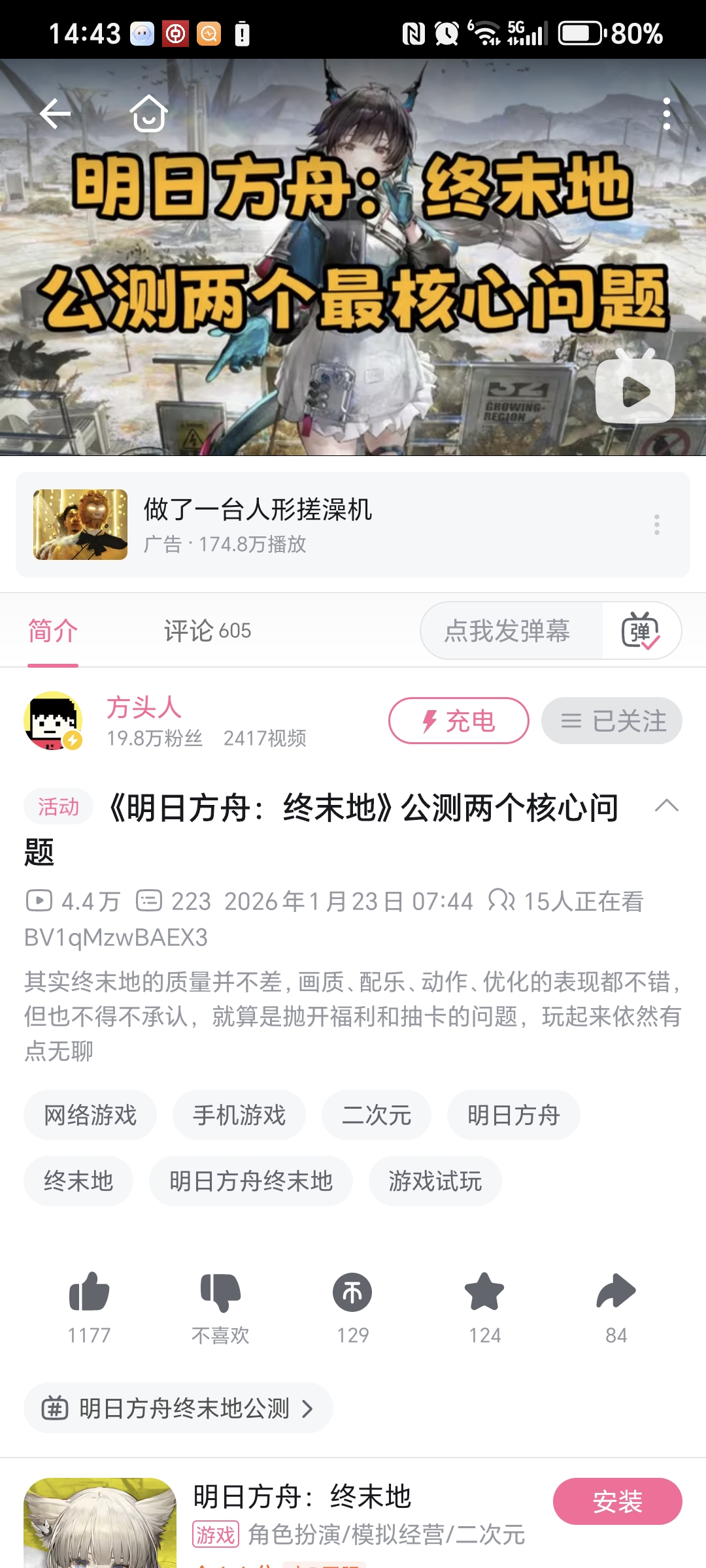Go back using the arrow icon
Screen dimensions: 706x1568
click(55, 114)
